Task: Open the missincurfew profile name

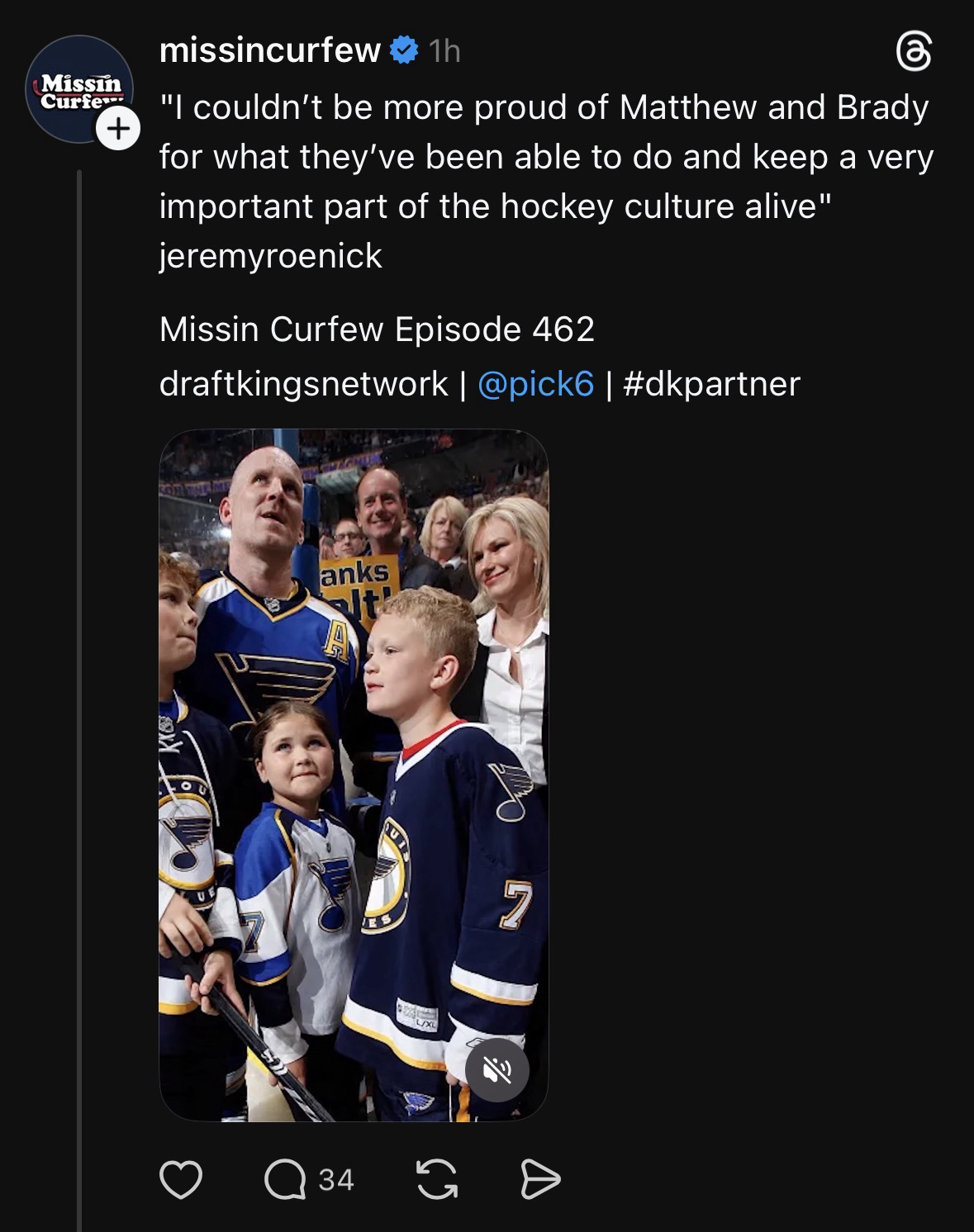Action: pyautogui.click(x=269, y=51)
